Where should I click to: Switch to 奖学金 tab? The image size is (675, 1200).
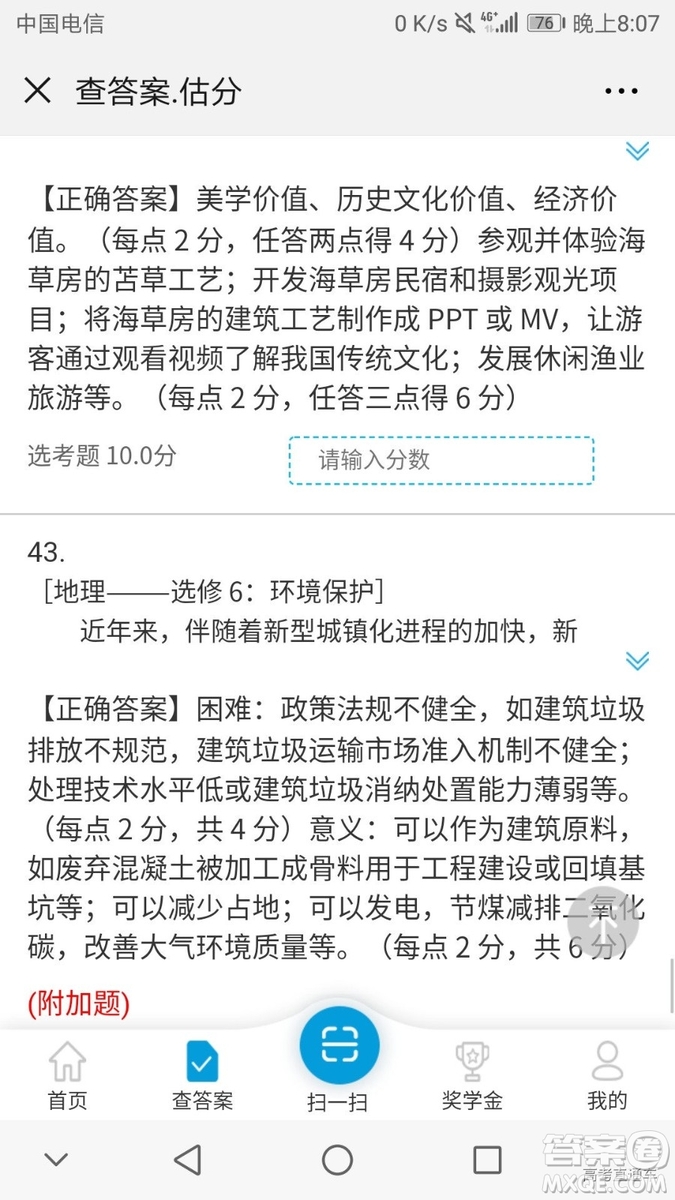click(x=472, y=1075)
